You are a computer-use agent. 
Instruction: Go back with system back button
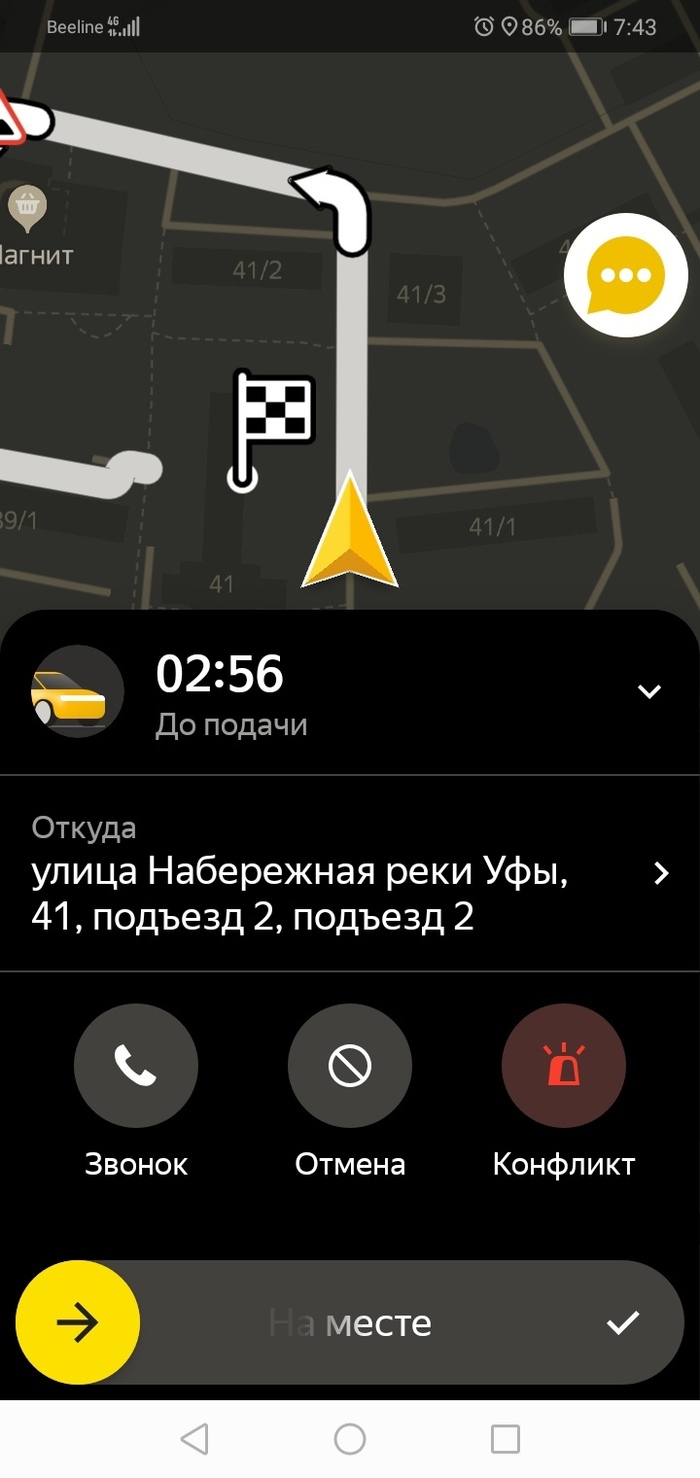pos(194,1439)
